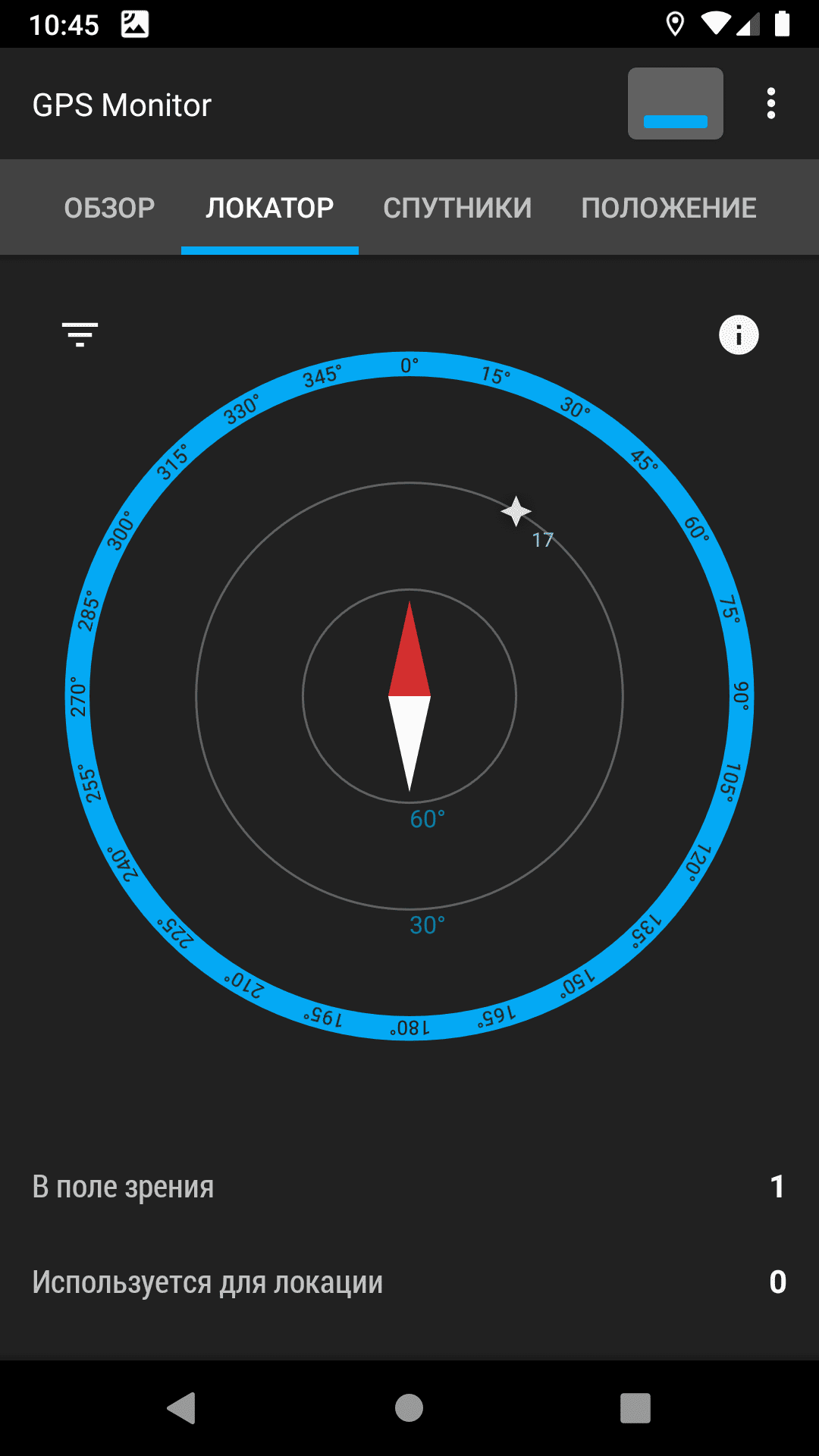Tap the blue signal indicator button

[675, 104]
